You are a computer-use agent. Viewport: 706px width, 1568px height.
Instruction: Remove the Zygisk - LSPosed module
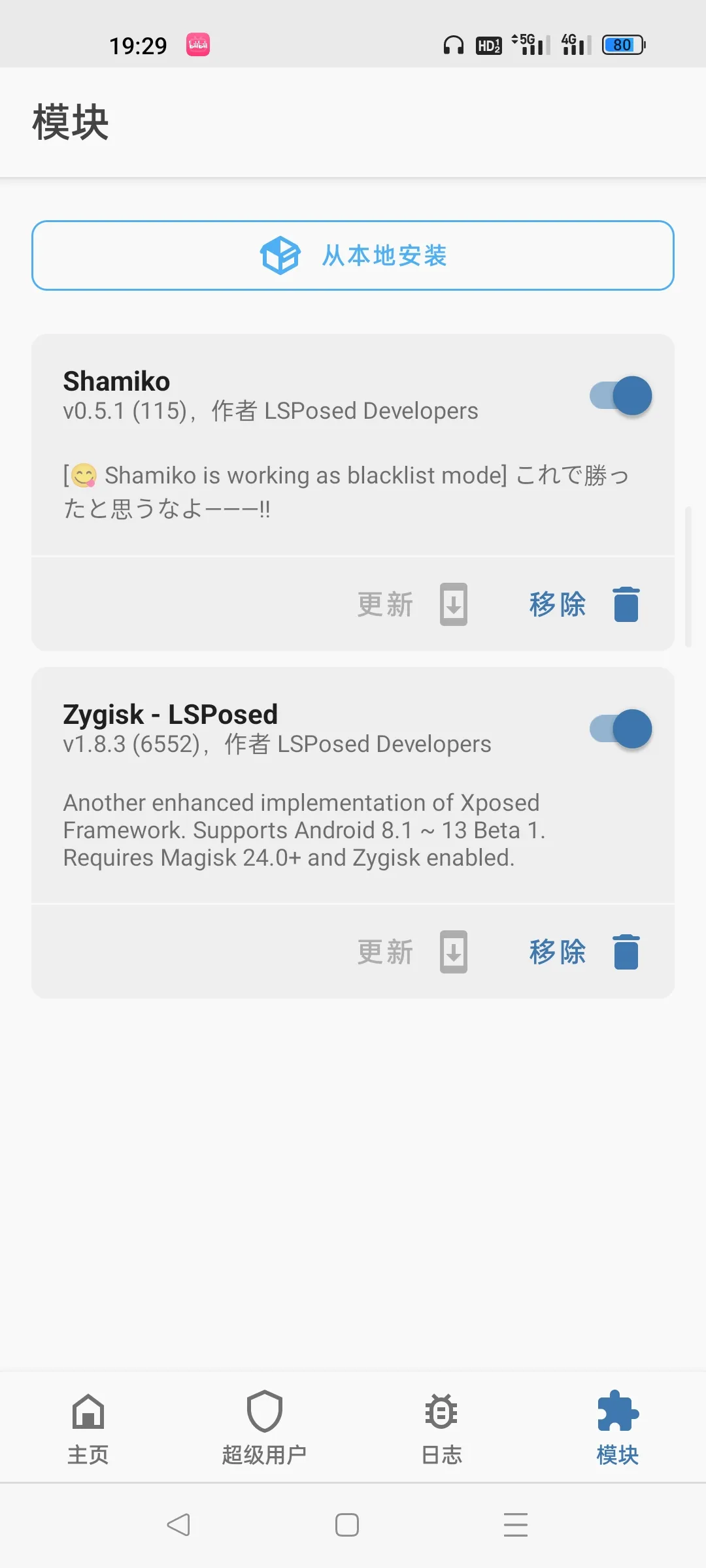(x=584, y=951)
